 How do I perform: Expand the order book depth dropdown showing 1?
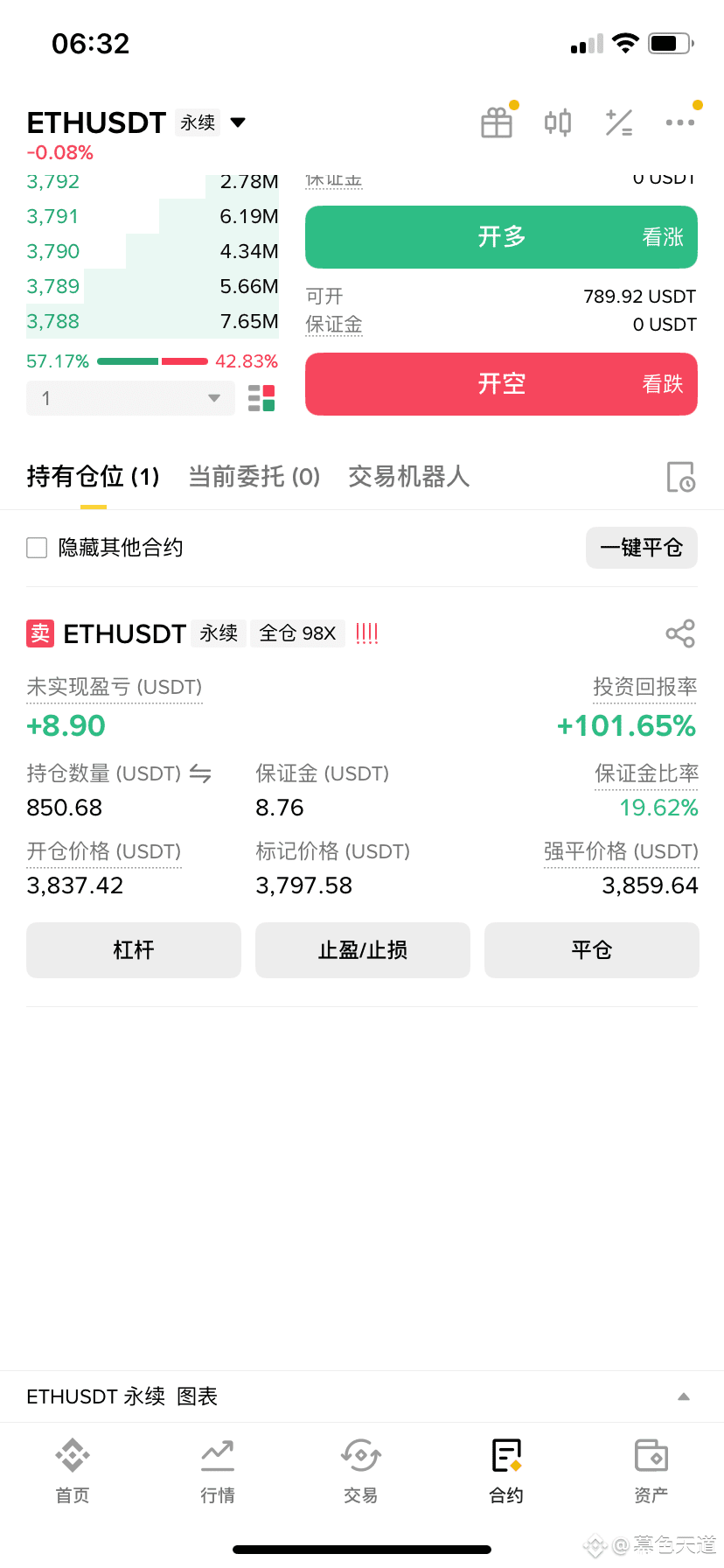click(130, 398)
